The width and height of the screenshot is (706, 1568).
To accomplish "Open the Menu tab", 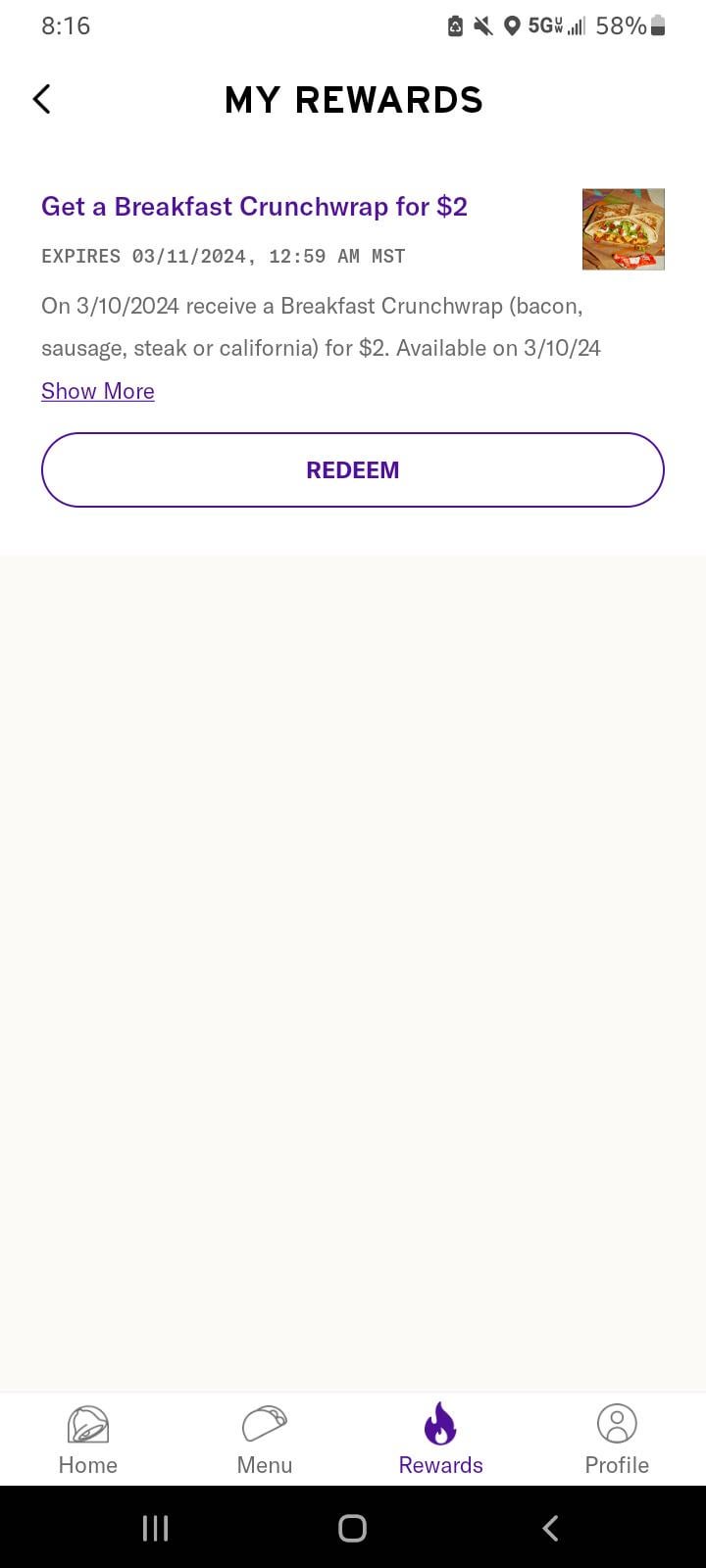I will coord(265,1437).
